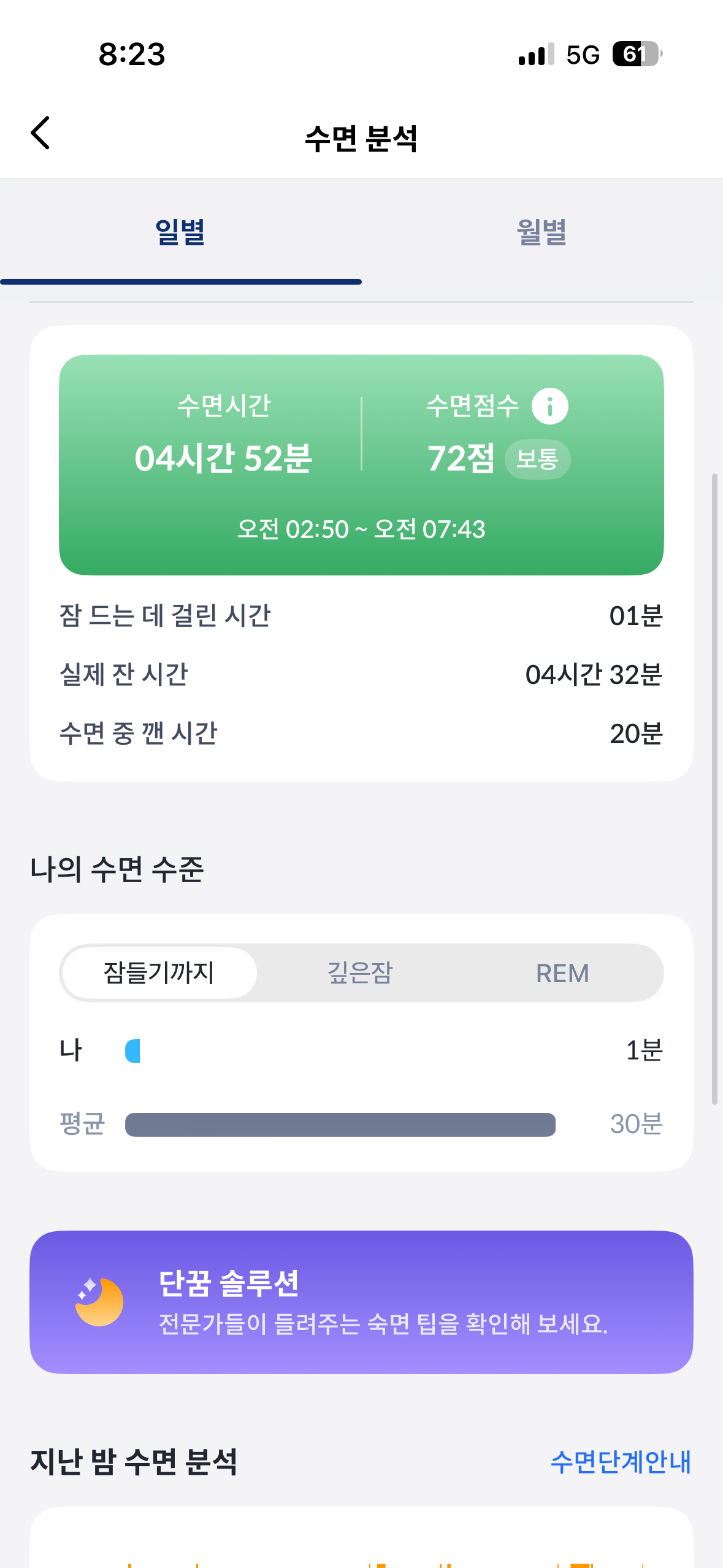Expand the 수면시간 summary card
Image resolution: width=723 pixels, height=1568 pixels.
361,466
